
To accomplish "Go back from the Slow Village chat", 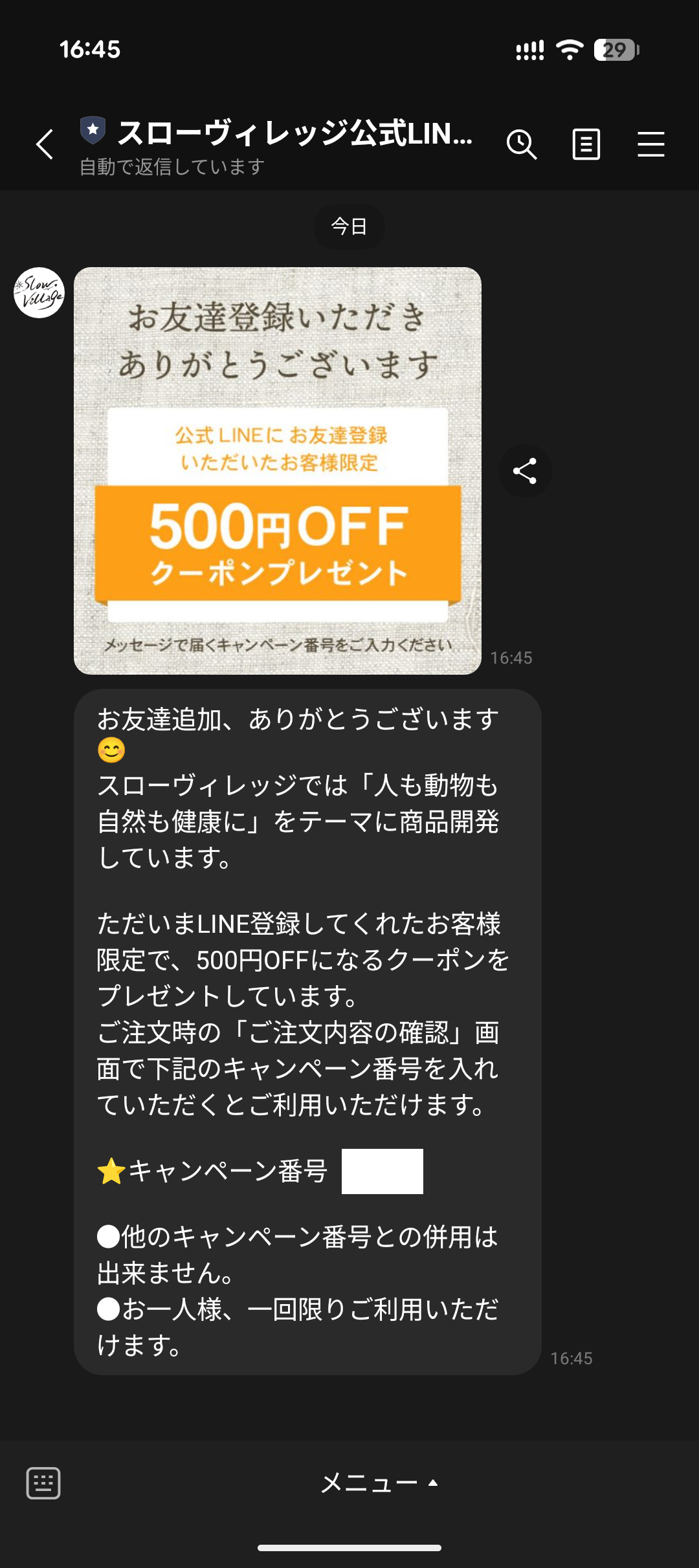I will coord(45,144).
